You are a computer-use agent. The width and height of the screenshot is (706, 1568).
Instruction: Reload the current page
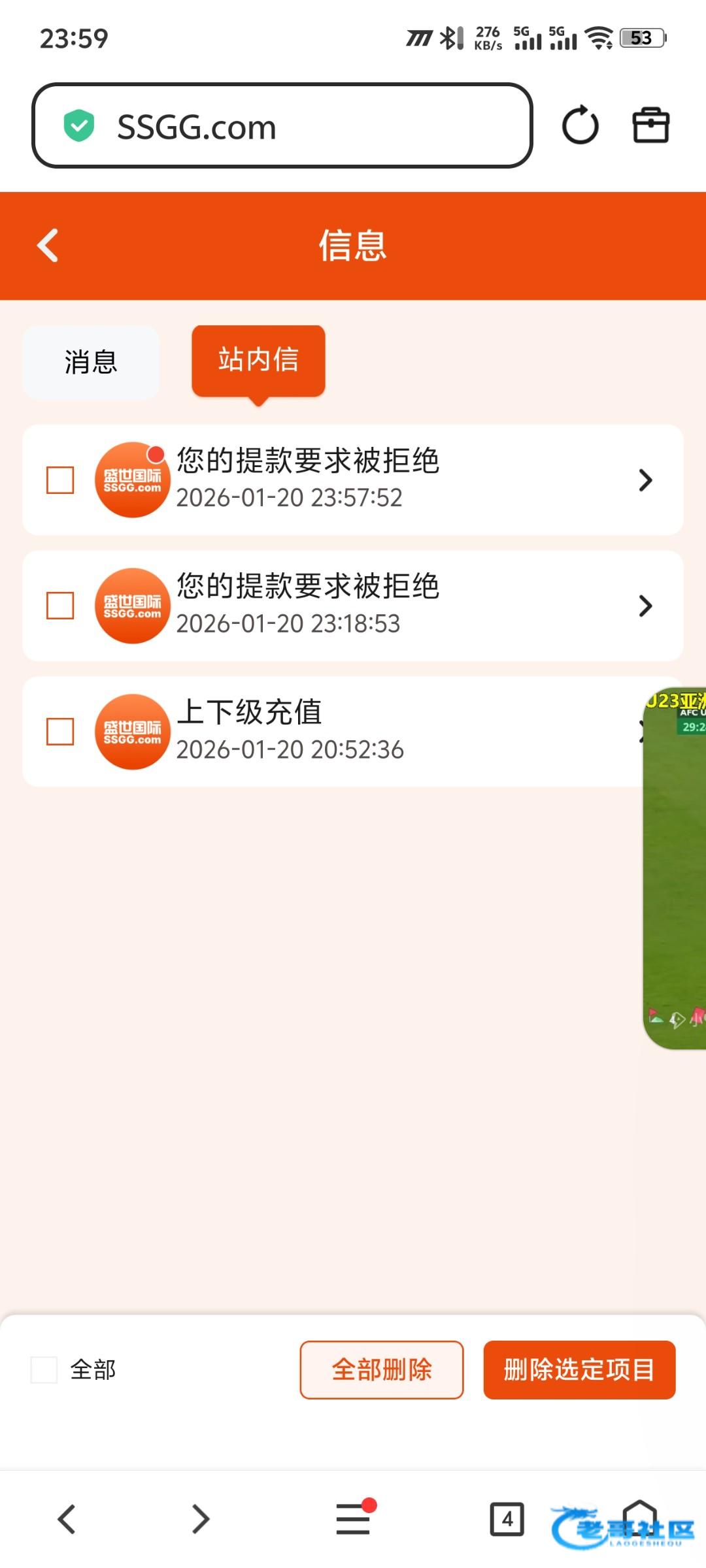(x=580, y=125)
